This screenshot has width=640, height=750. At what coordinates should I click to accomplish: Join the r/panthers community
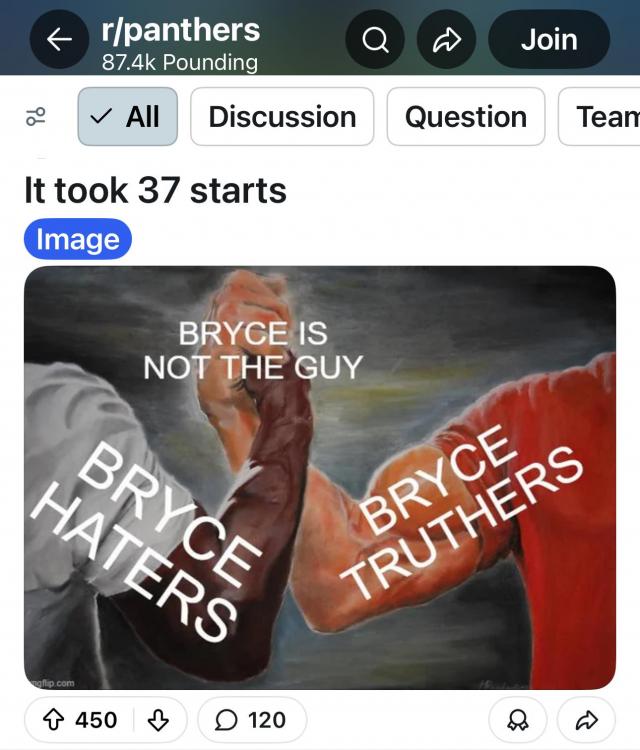coord(548,39)
